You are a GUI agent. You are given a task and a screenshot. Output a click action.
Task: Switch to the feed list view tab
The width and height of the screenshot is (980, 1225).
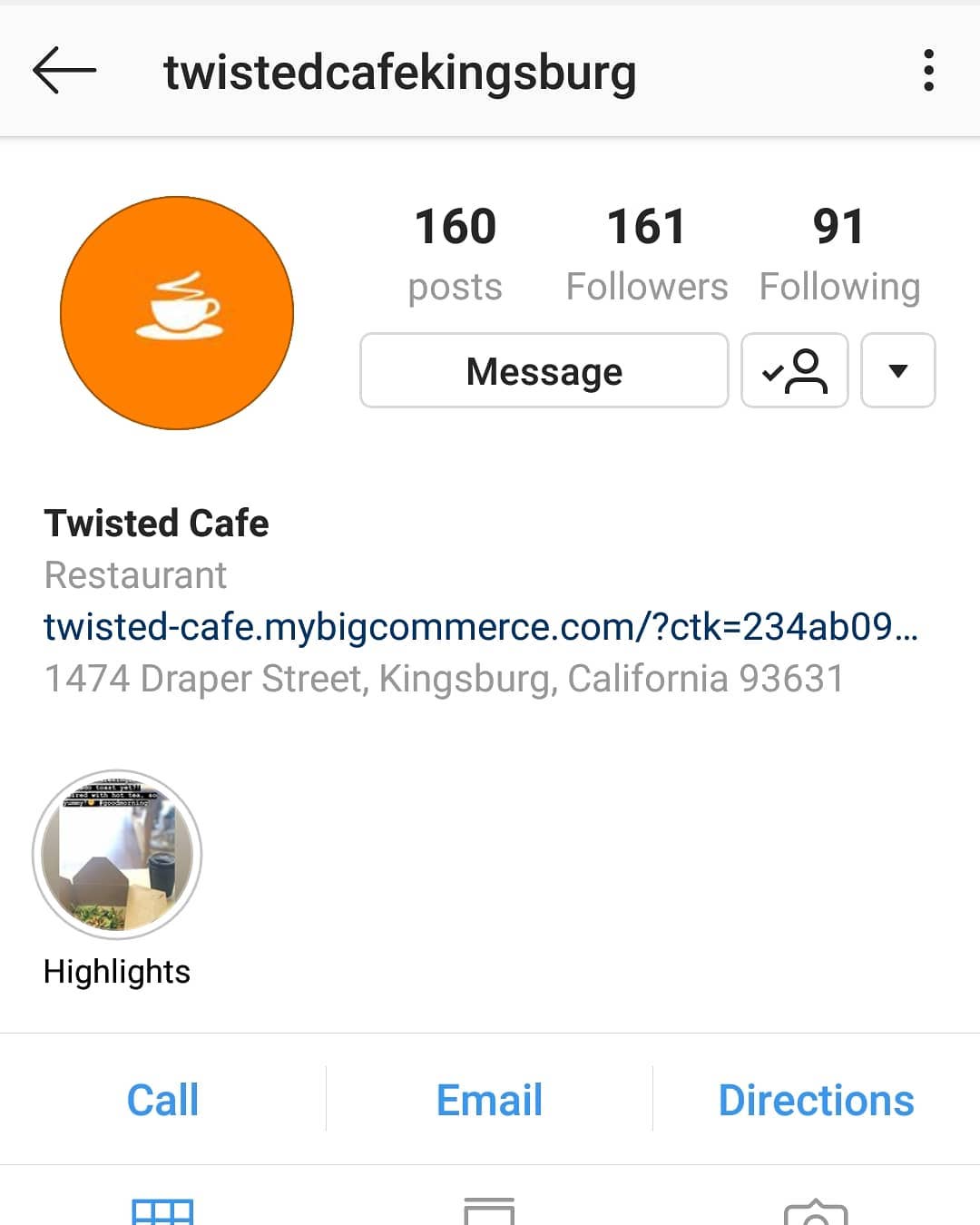pos(489,1211)
